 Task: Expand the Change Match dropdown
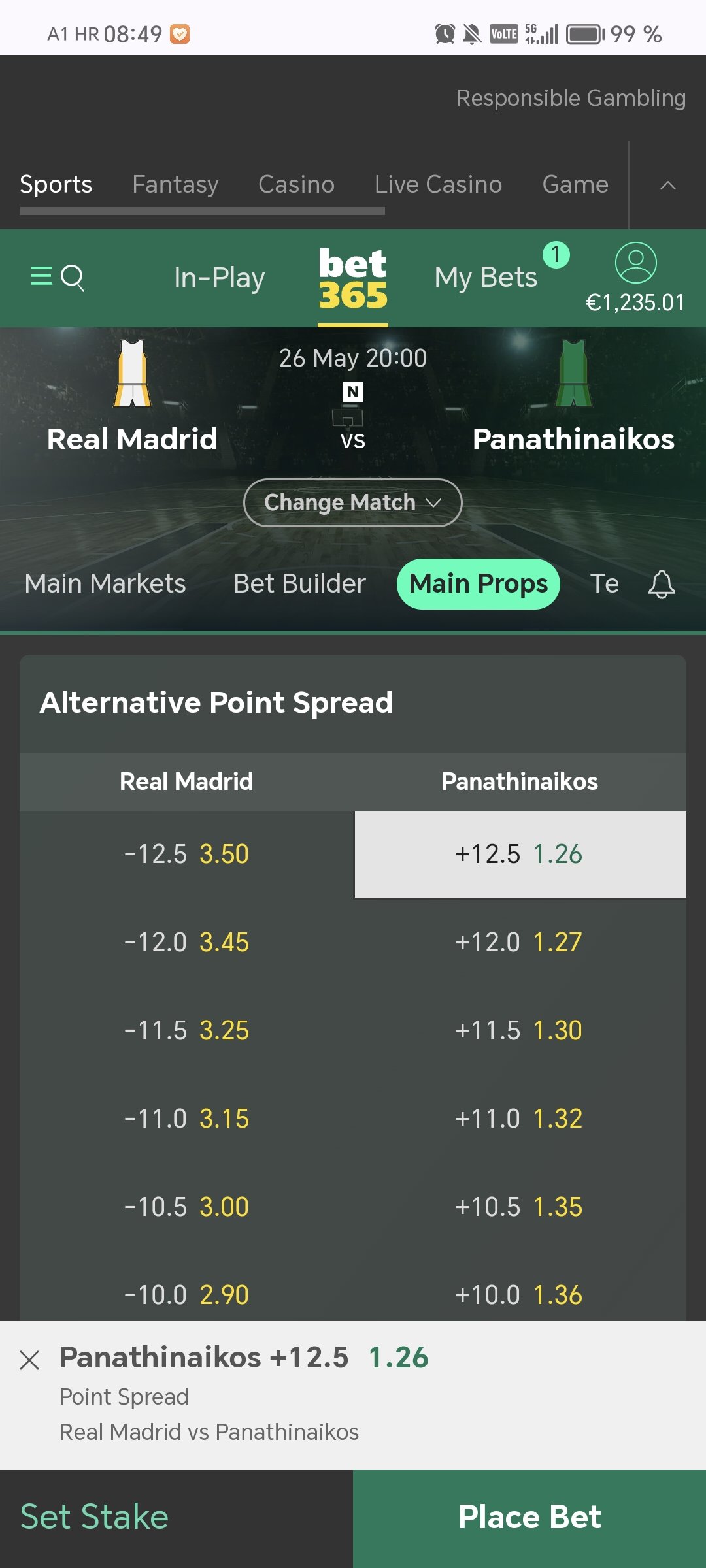pyautogui.click(x=353, y=502)
